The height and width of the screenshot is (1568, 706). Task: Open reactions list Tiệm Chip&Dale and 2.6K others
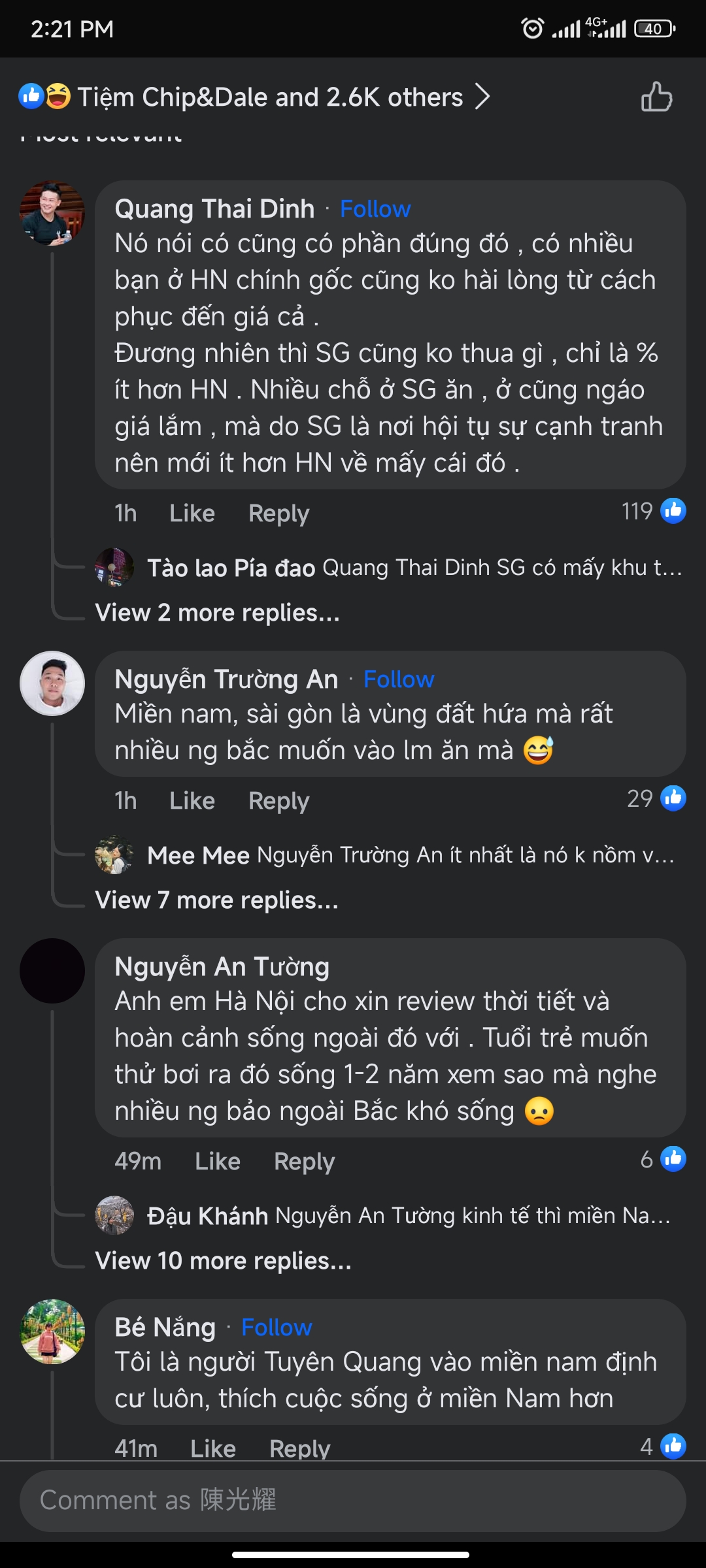pyautogui.click(x=269, y=97)
